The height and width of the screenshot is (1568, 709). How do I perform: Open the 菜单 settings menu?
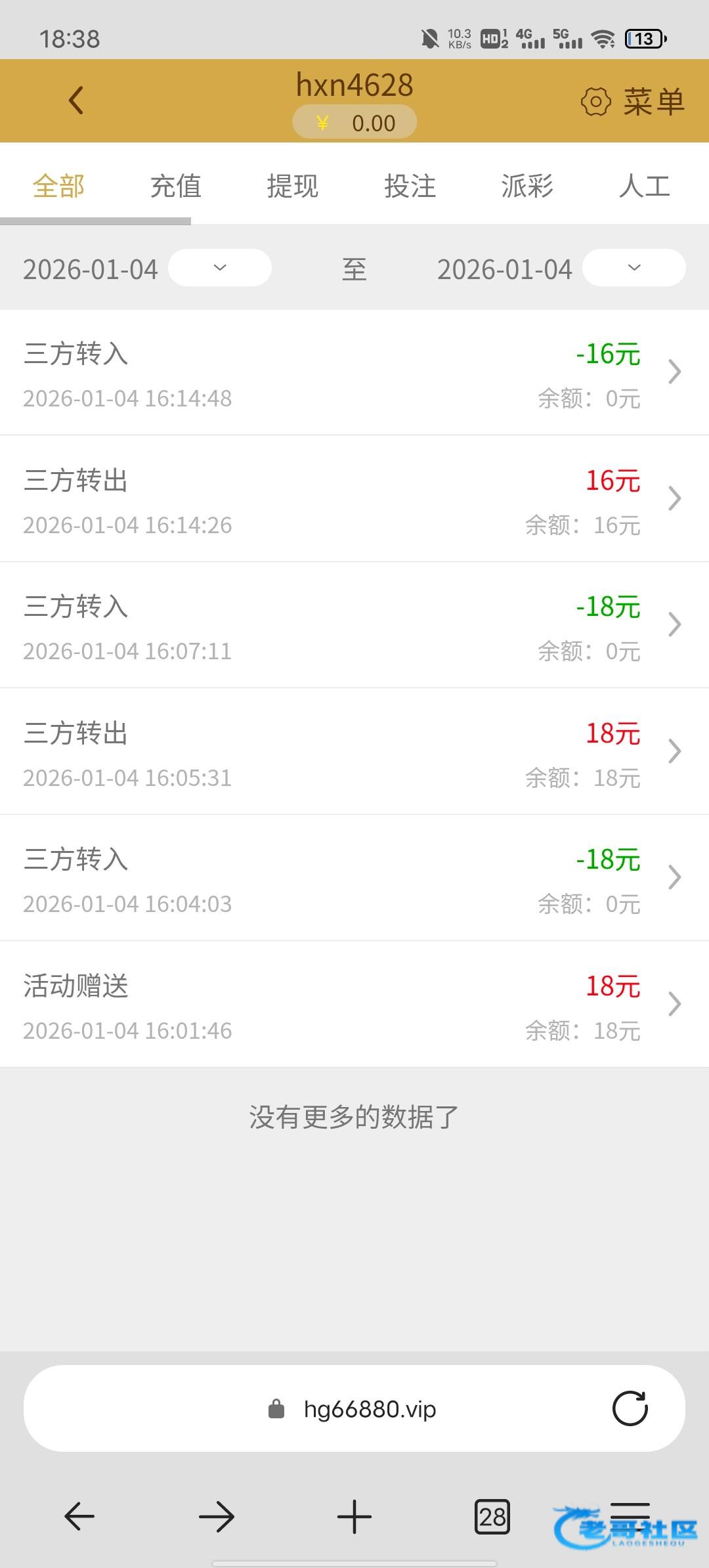click(x=633, y=102)
